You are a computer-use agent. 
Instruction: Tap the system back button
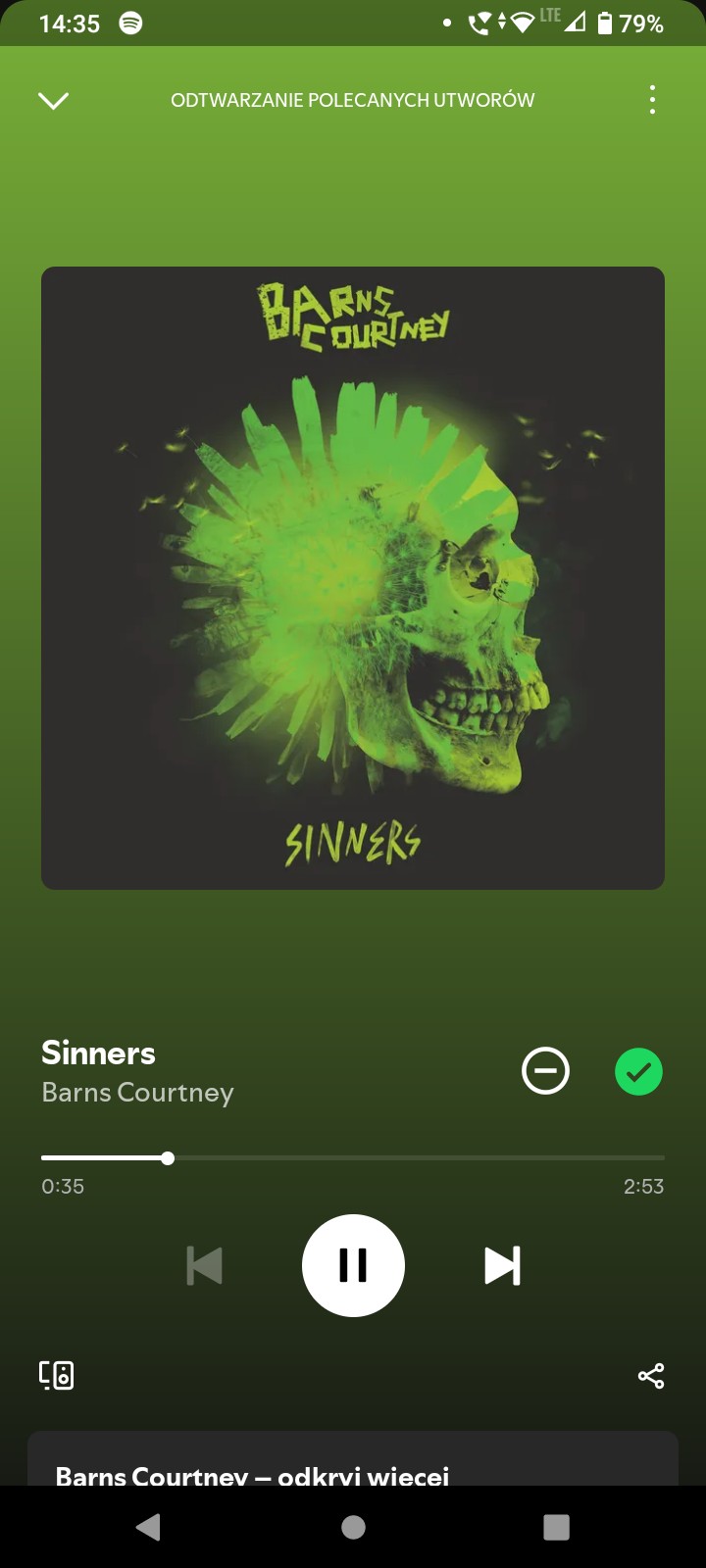tap(149, 1527)
